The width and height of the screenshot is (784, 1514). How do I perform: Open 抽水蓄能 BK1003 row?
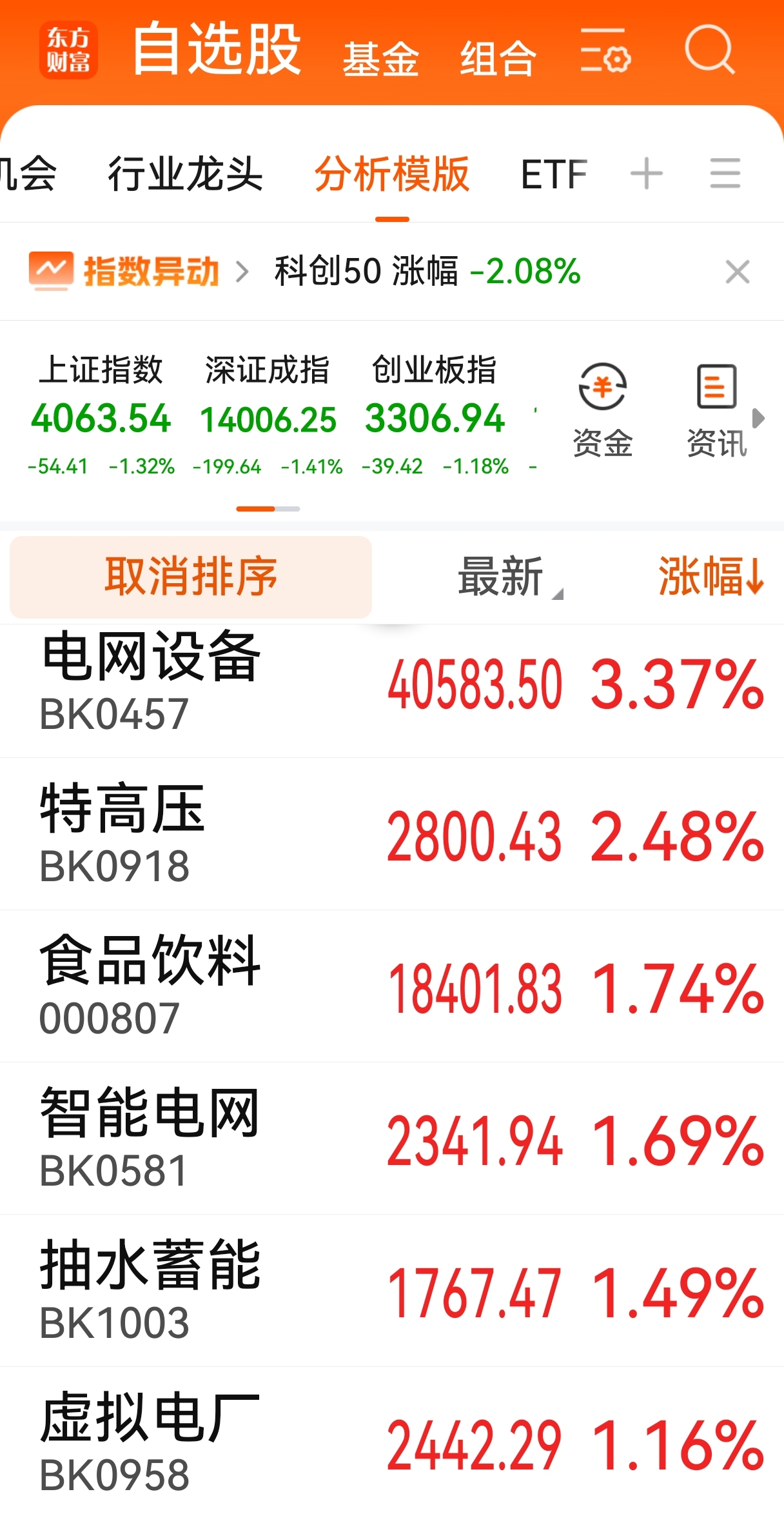[x=392, y=1291]
